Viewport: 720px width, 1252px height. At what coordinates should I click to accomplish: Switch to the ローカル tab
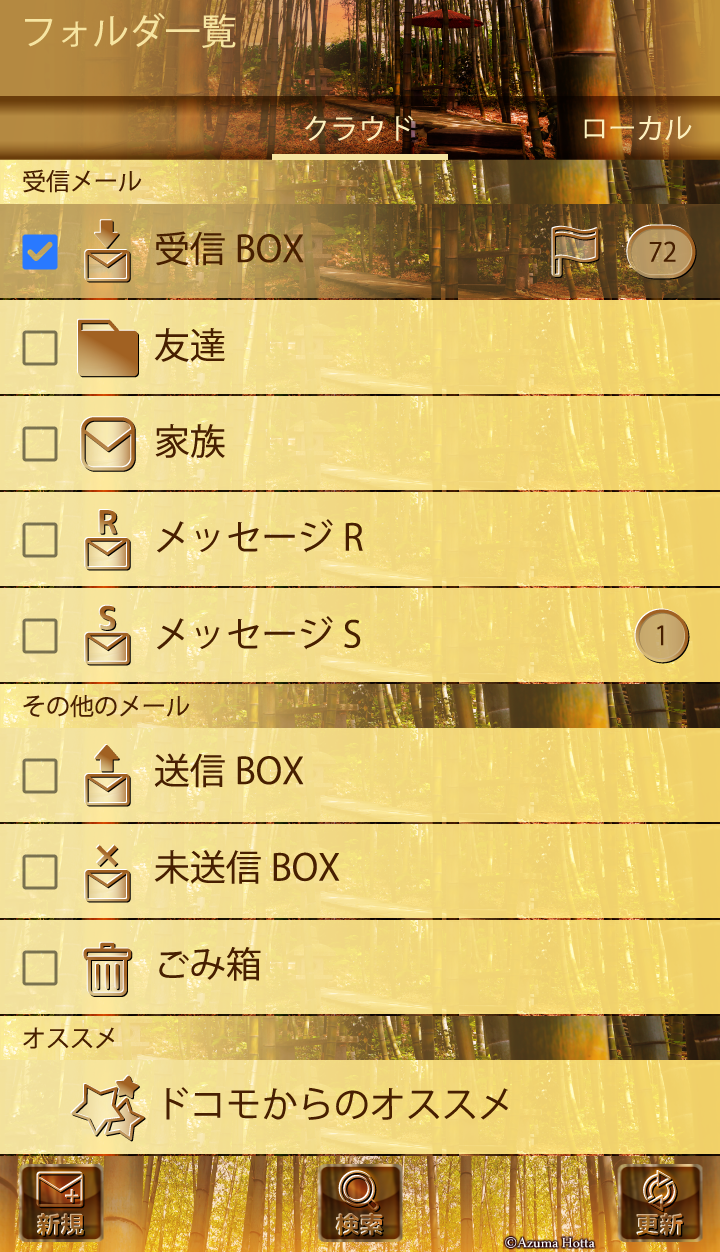pyautogui.click(x=636, y=128)
